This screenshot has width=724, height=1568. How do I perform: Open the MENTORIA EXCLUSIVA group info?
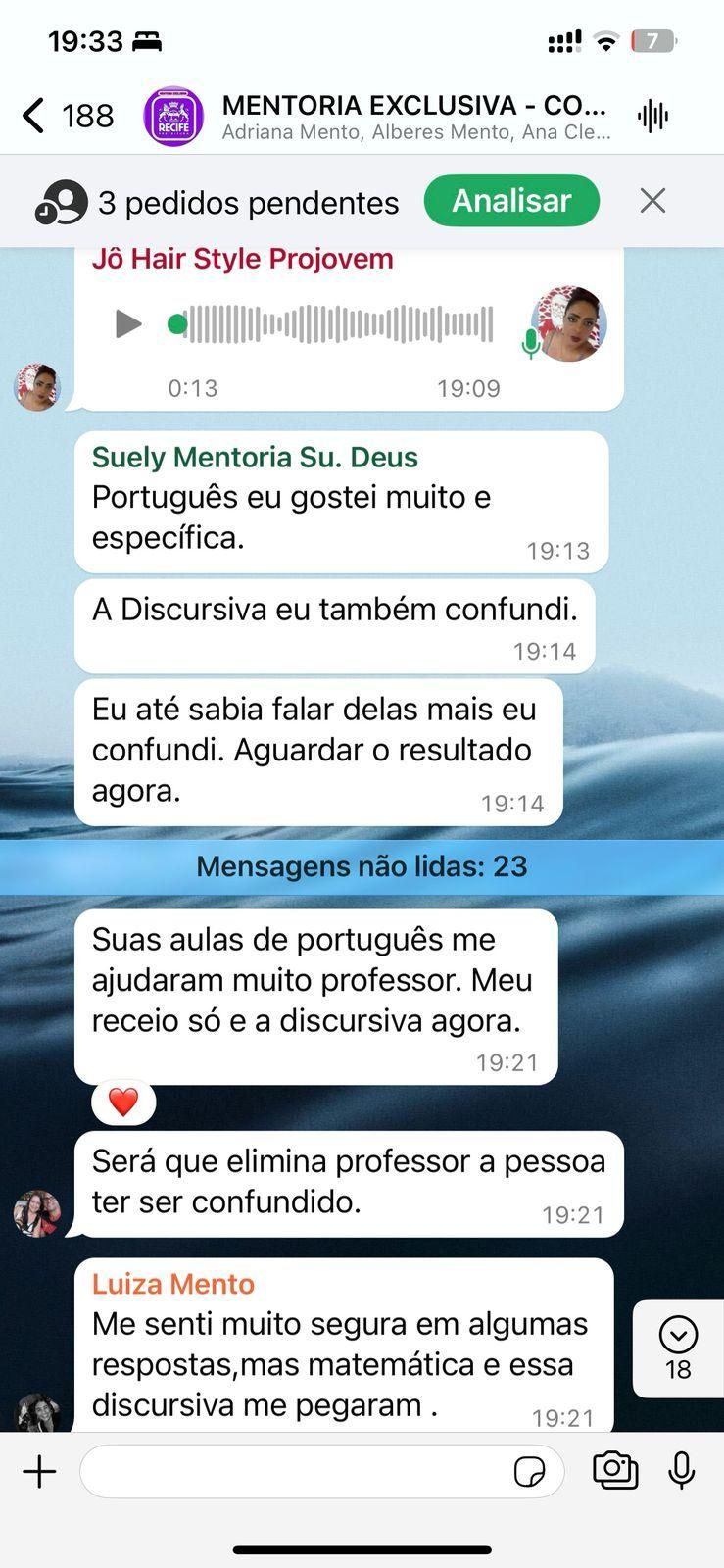413,116
